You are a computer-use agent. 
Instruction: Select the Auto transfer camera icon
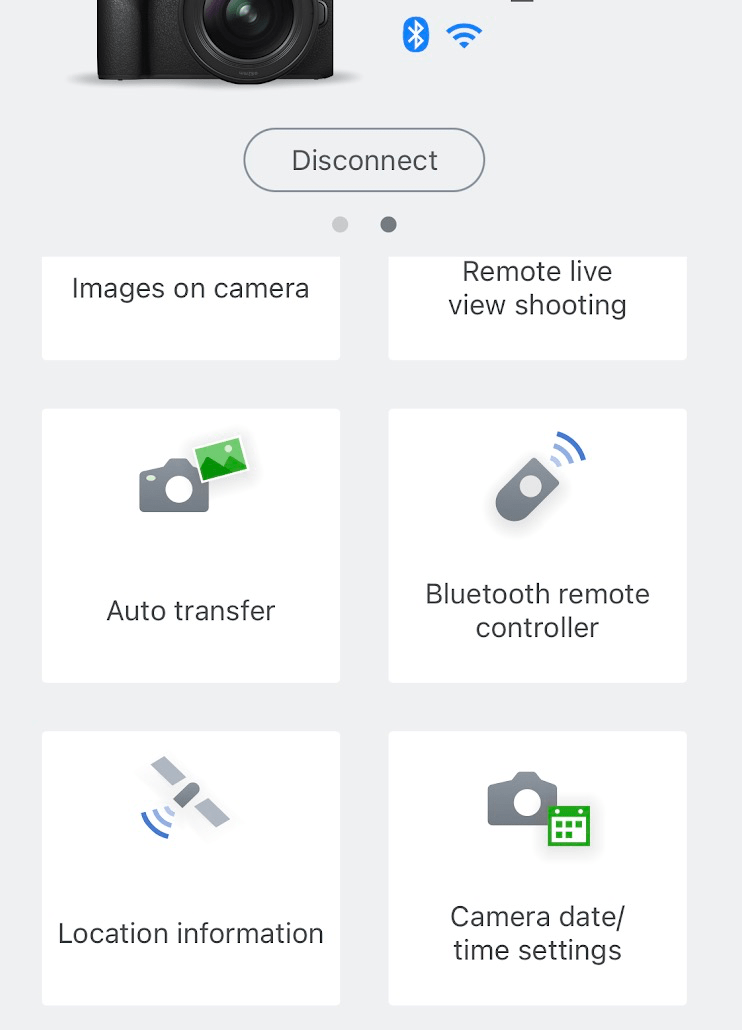[175, 490]
